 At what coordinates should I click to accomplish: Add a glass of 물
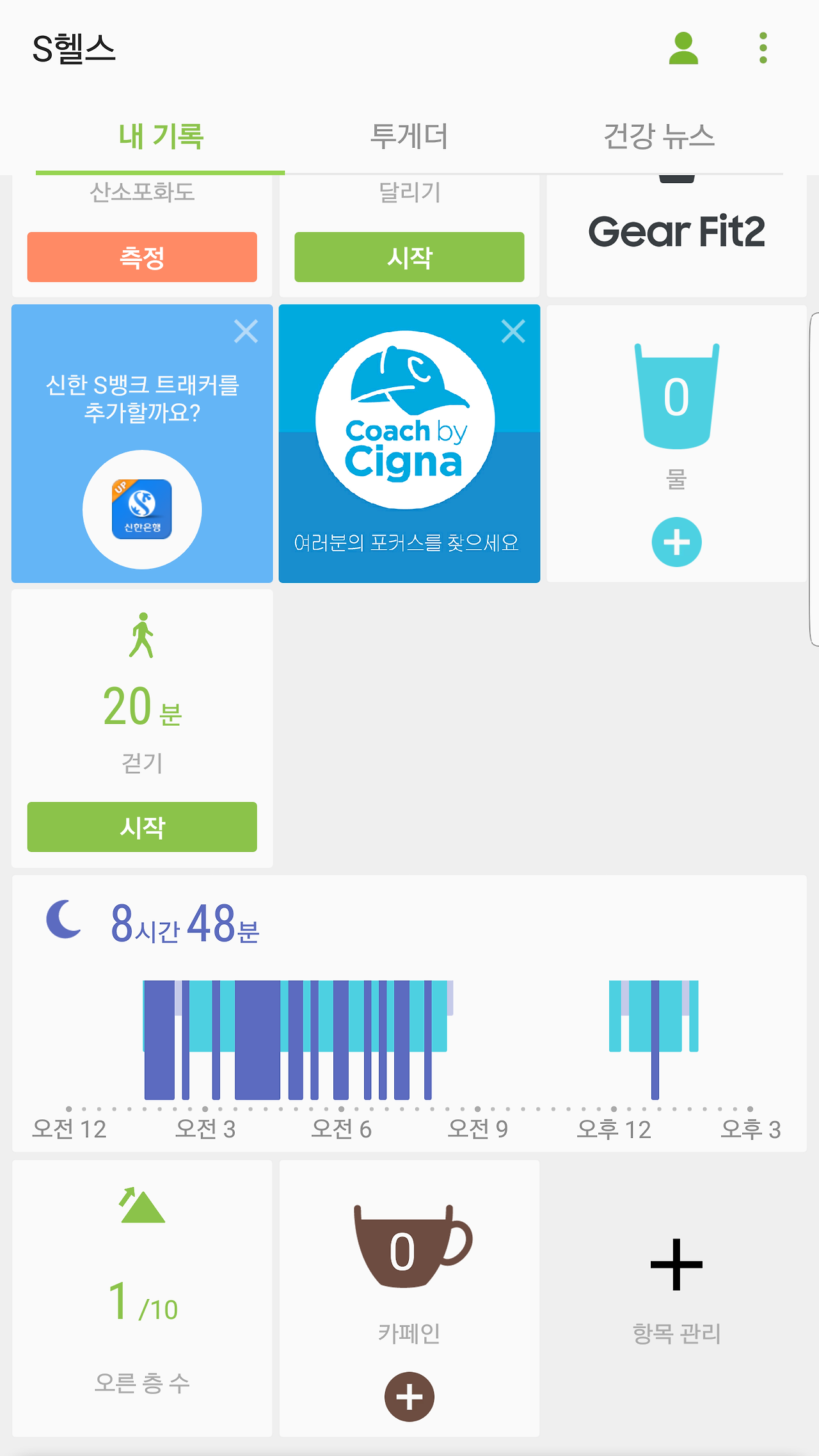point(676,542)
